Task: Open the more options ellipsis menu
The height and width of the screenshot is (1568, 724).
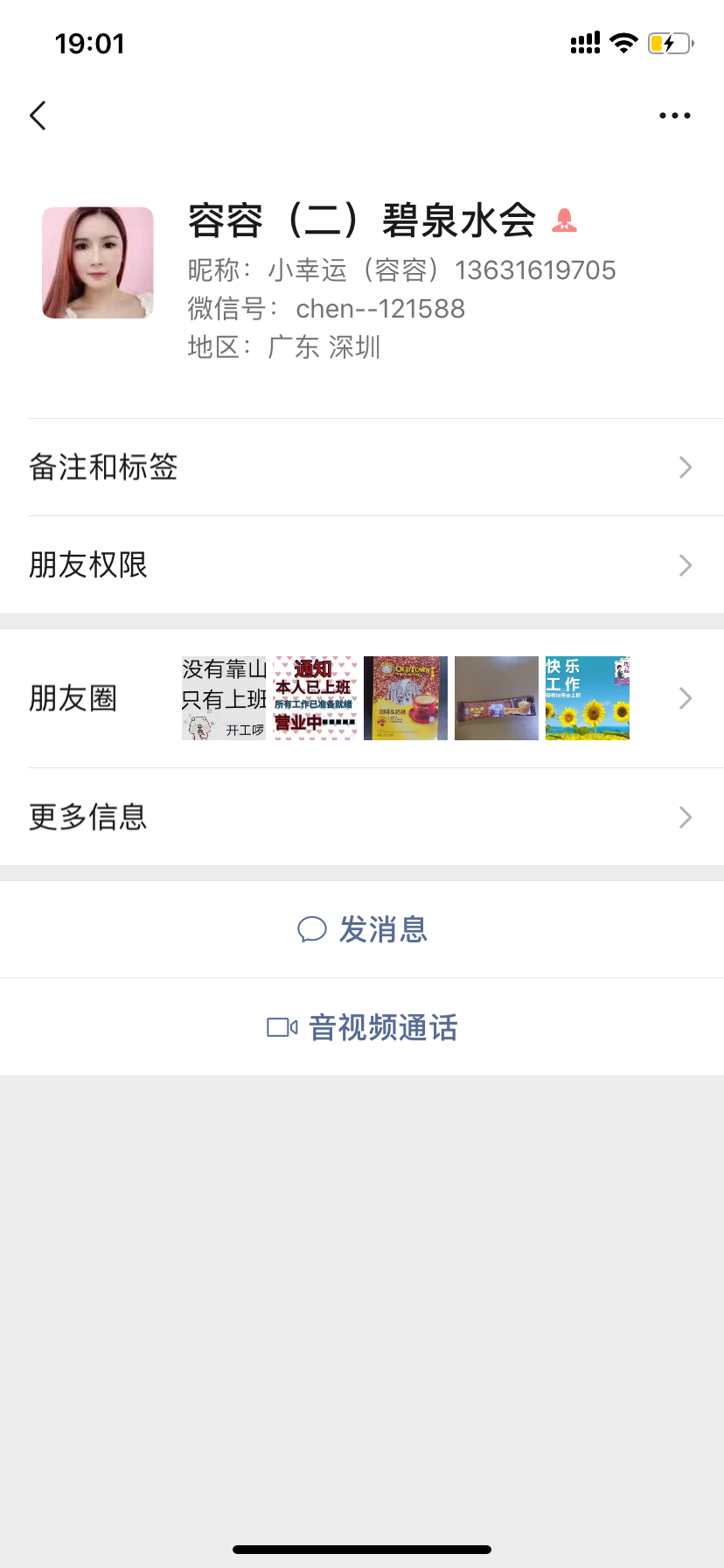Action: pyautogui.click(x=674, y=115)
